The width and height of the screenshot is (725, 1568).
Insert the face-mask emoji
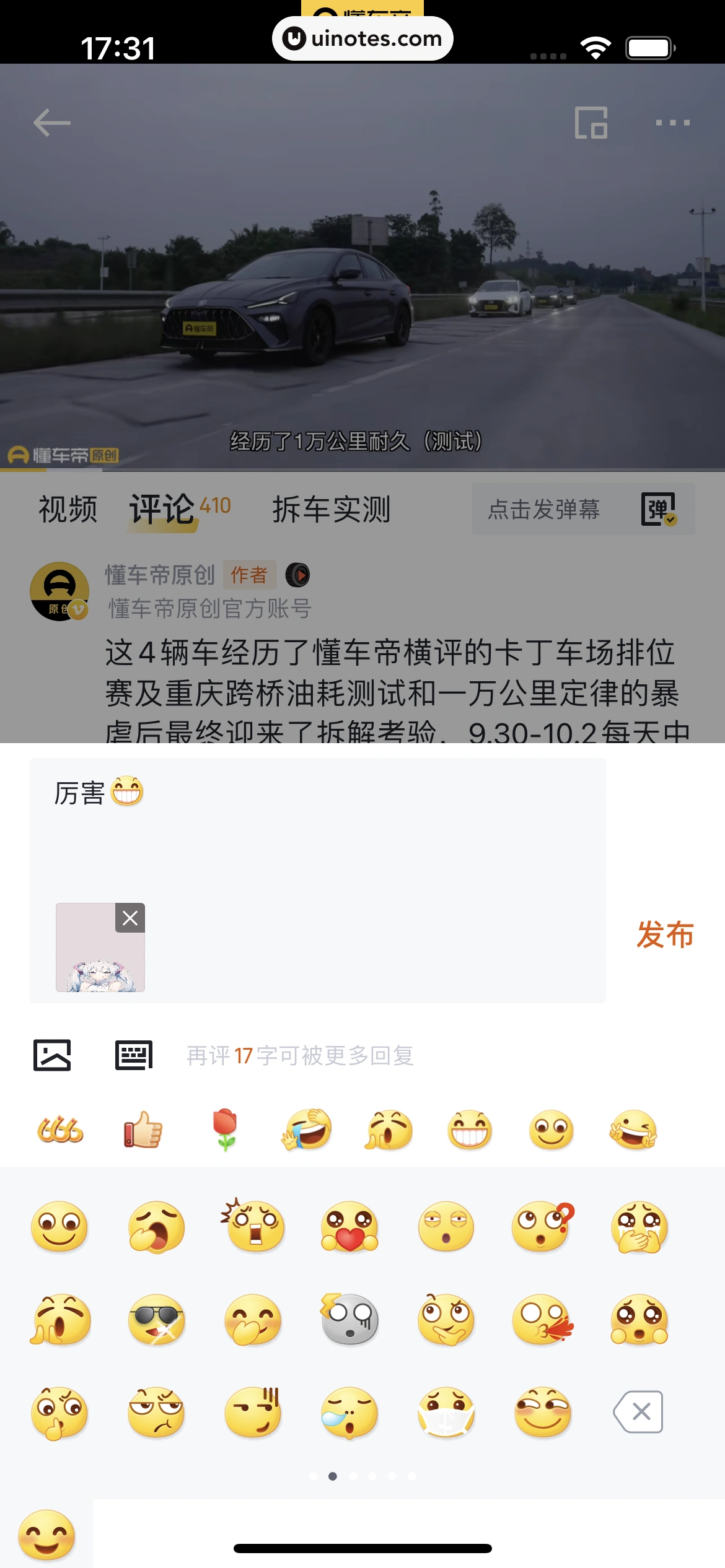(446, 1412)
